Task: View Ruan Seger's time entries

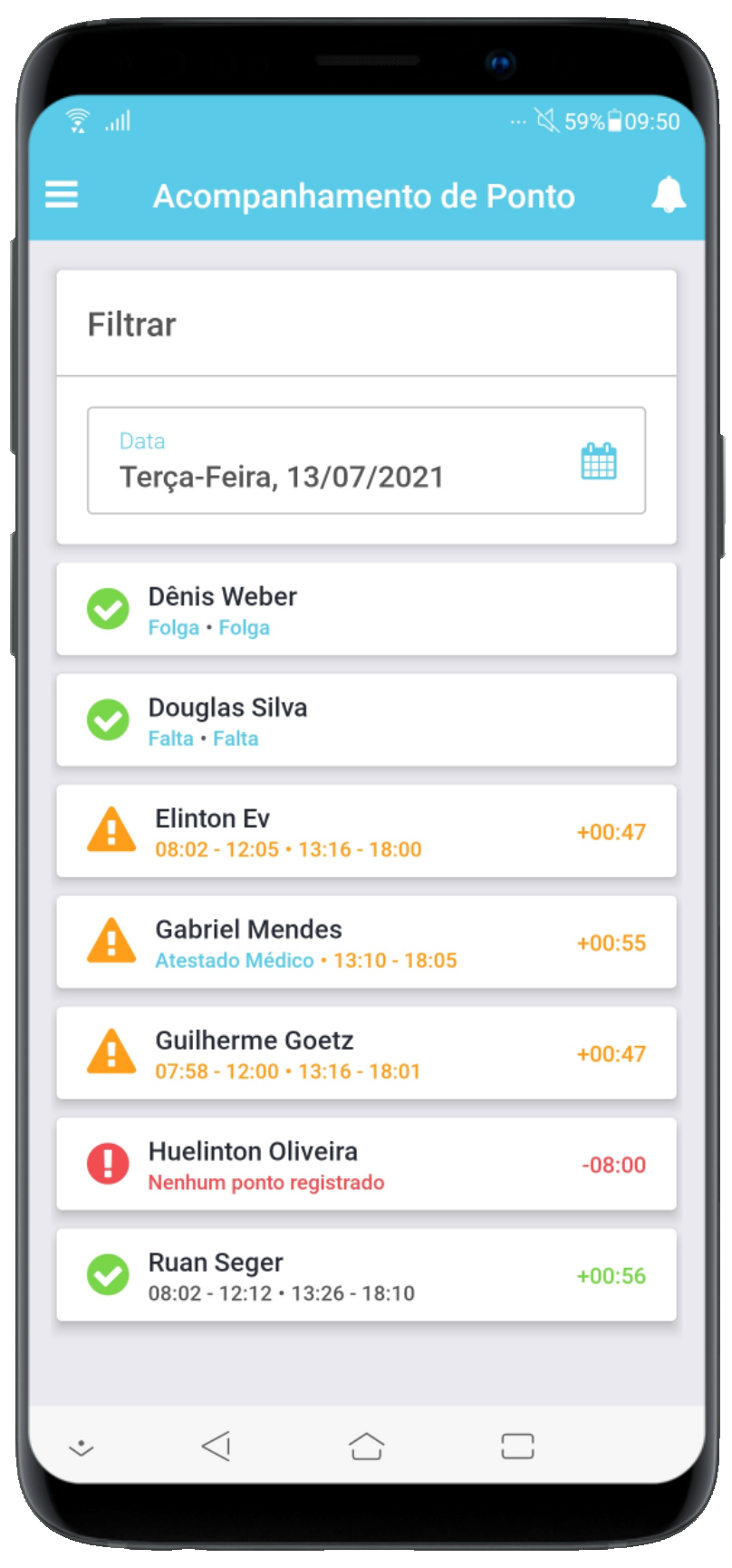Action: [x=366, y=1275]
